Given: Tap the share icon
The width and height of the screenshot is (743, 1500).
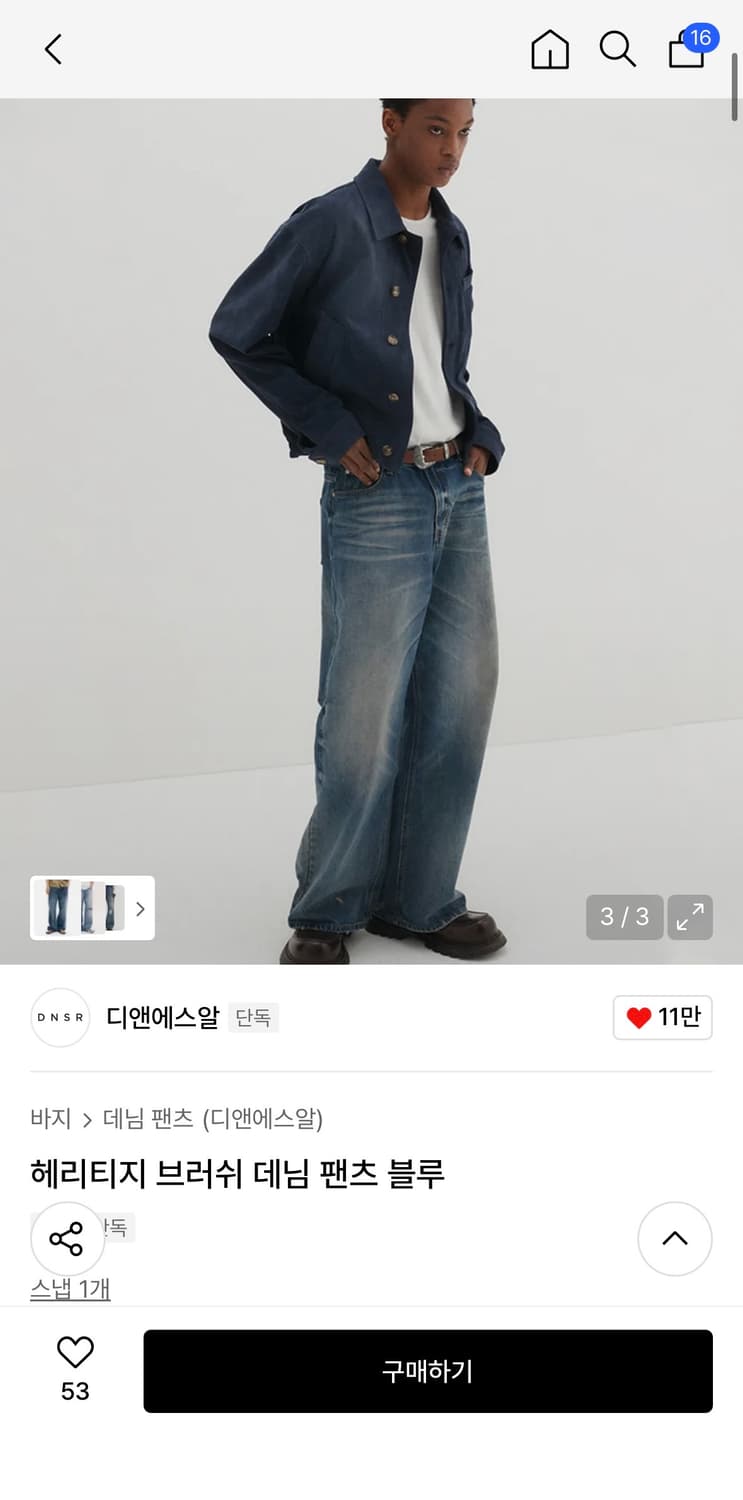Looking at the screenshot, I should pyautogui.click(x=67, y=1238).
